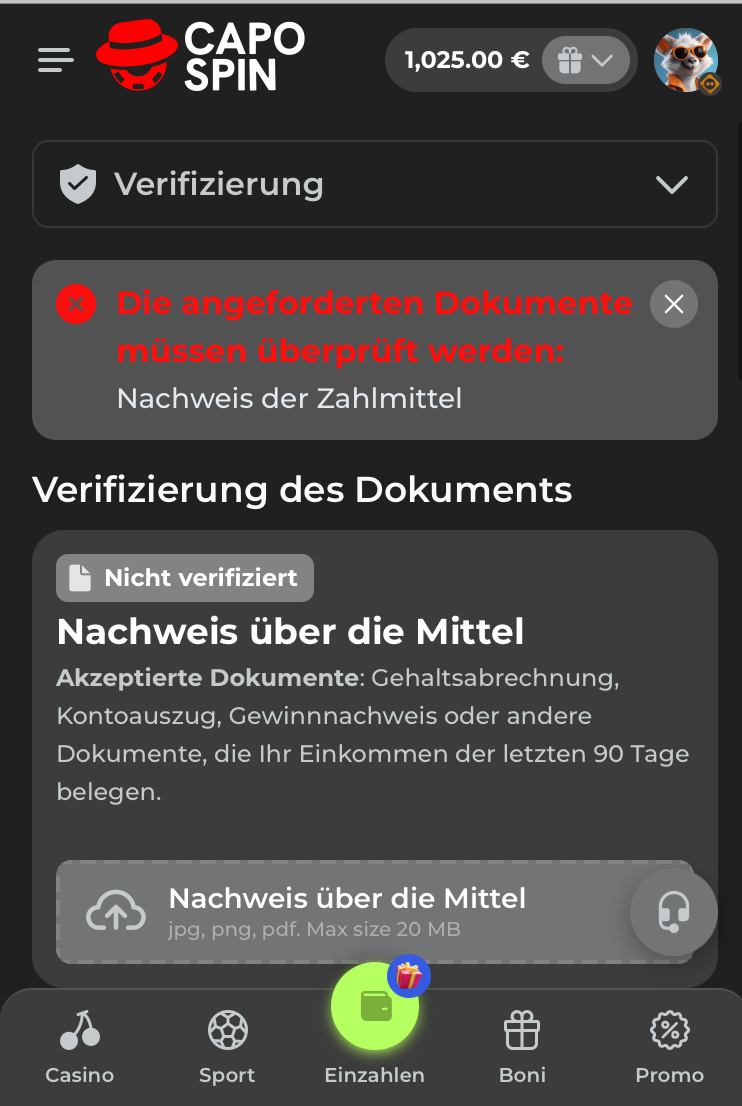Click the Capo Spin logo

pos(200,58)
